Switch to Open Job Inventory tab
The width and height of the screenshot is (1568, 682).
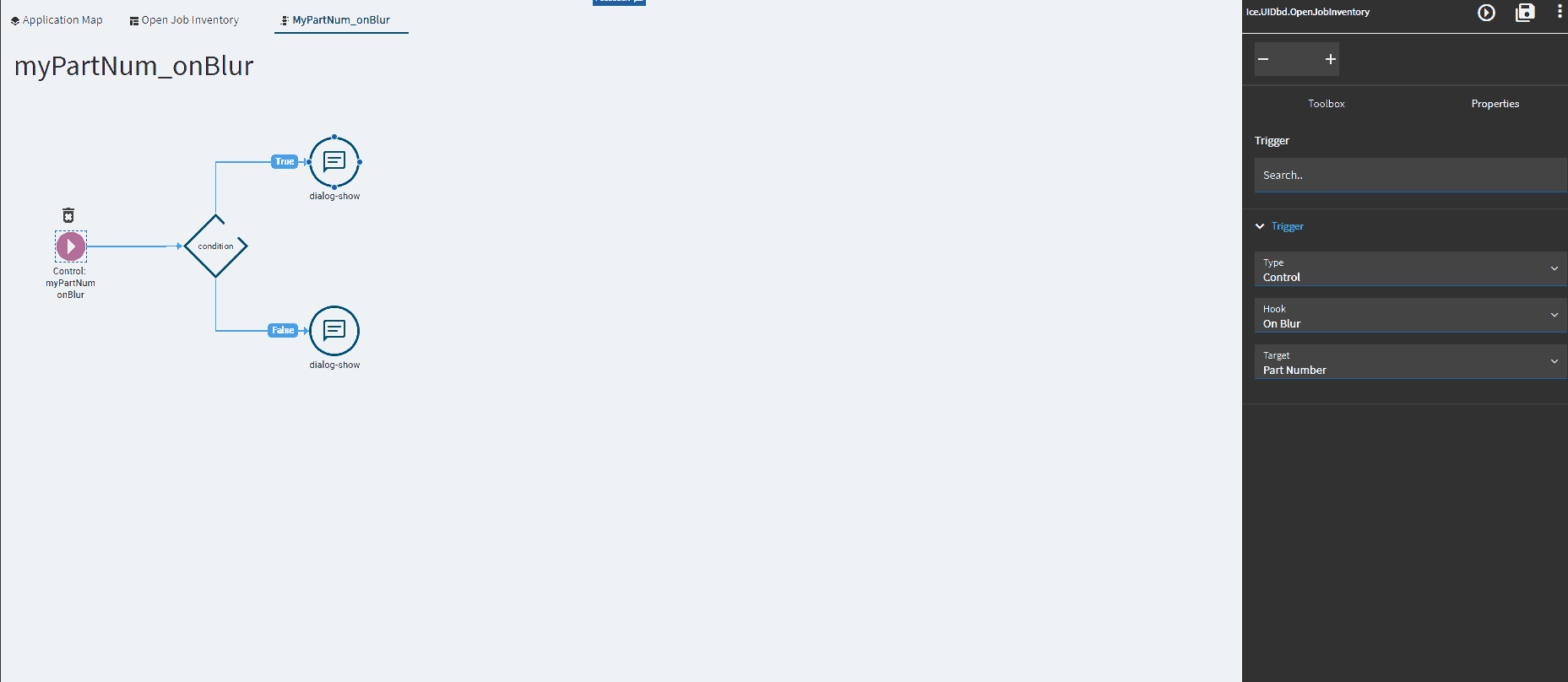[x=184, y=20]
